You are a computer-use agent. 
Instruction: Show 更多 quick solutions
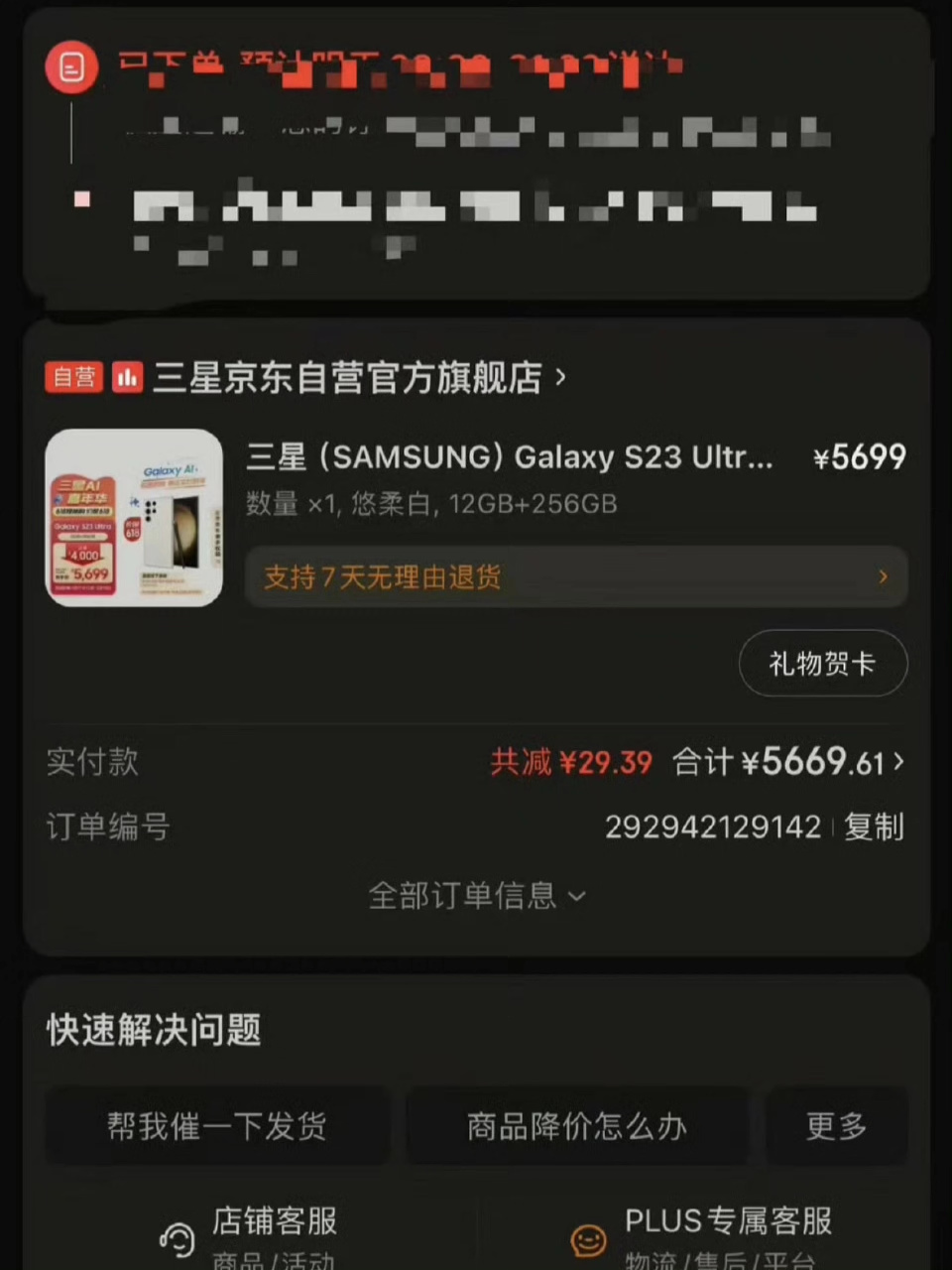pos(836,1126)
